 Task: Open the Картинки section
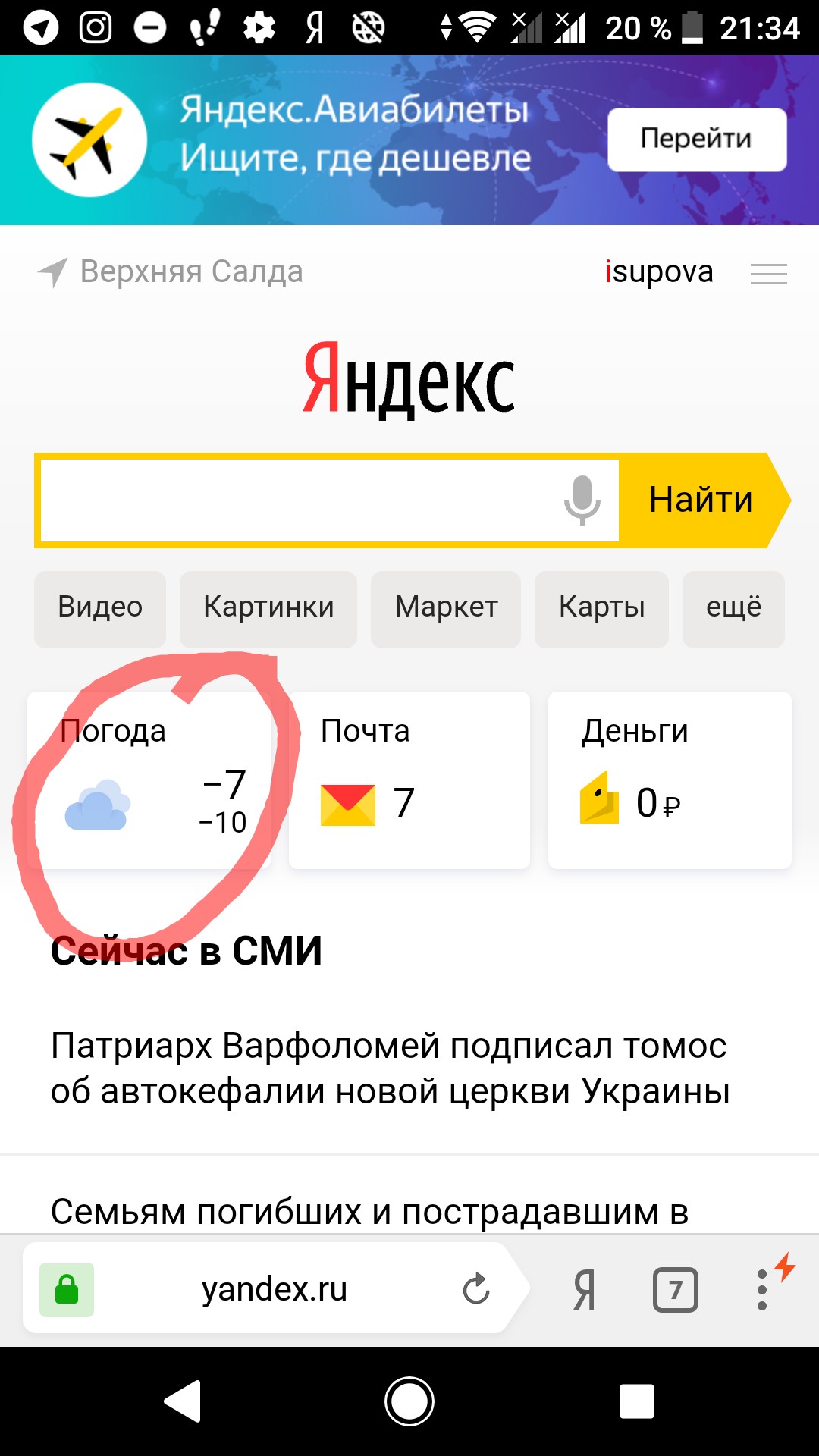(x=268, y=608)
